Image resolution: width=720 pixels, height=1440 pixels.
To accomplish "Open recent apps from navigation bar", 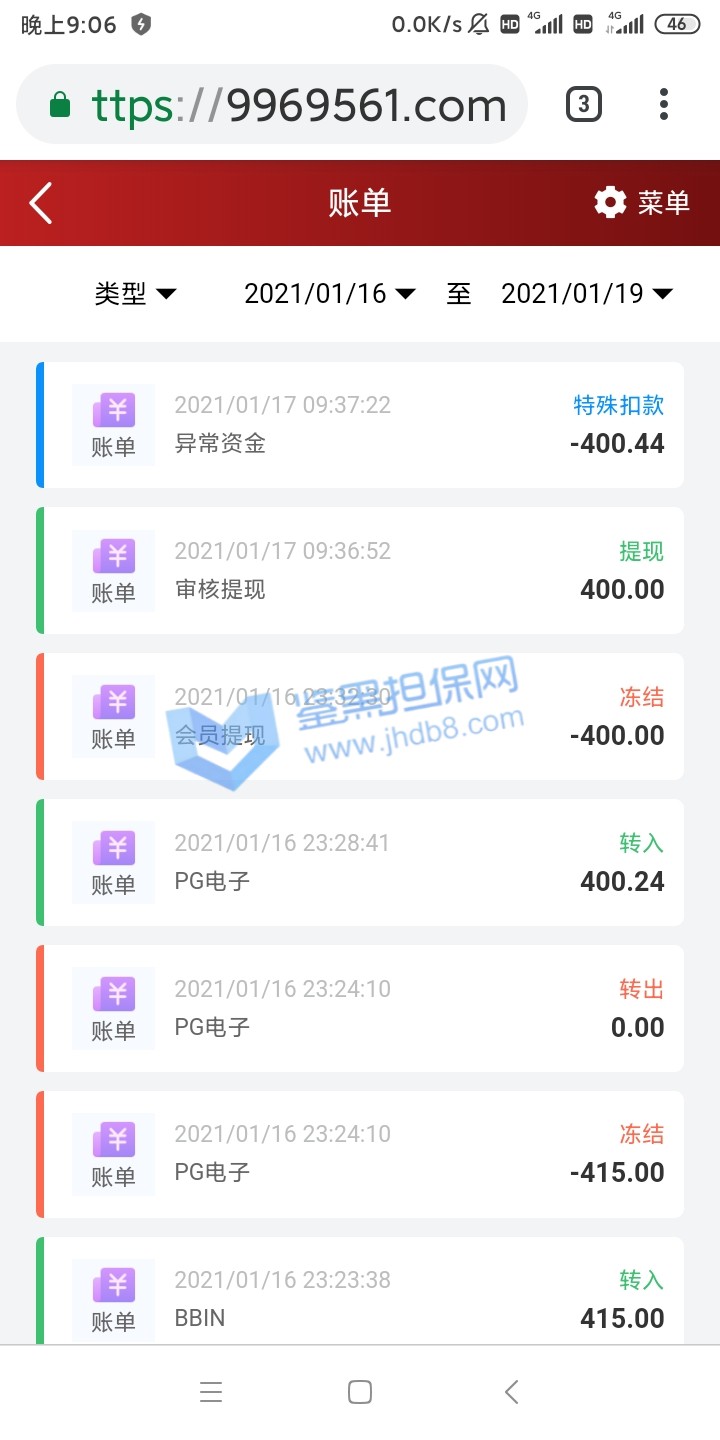I will tap(210, 1392).
